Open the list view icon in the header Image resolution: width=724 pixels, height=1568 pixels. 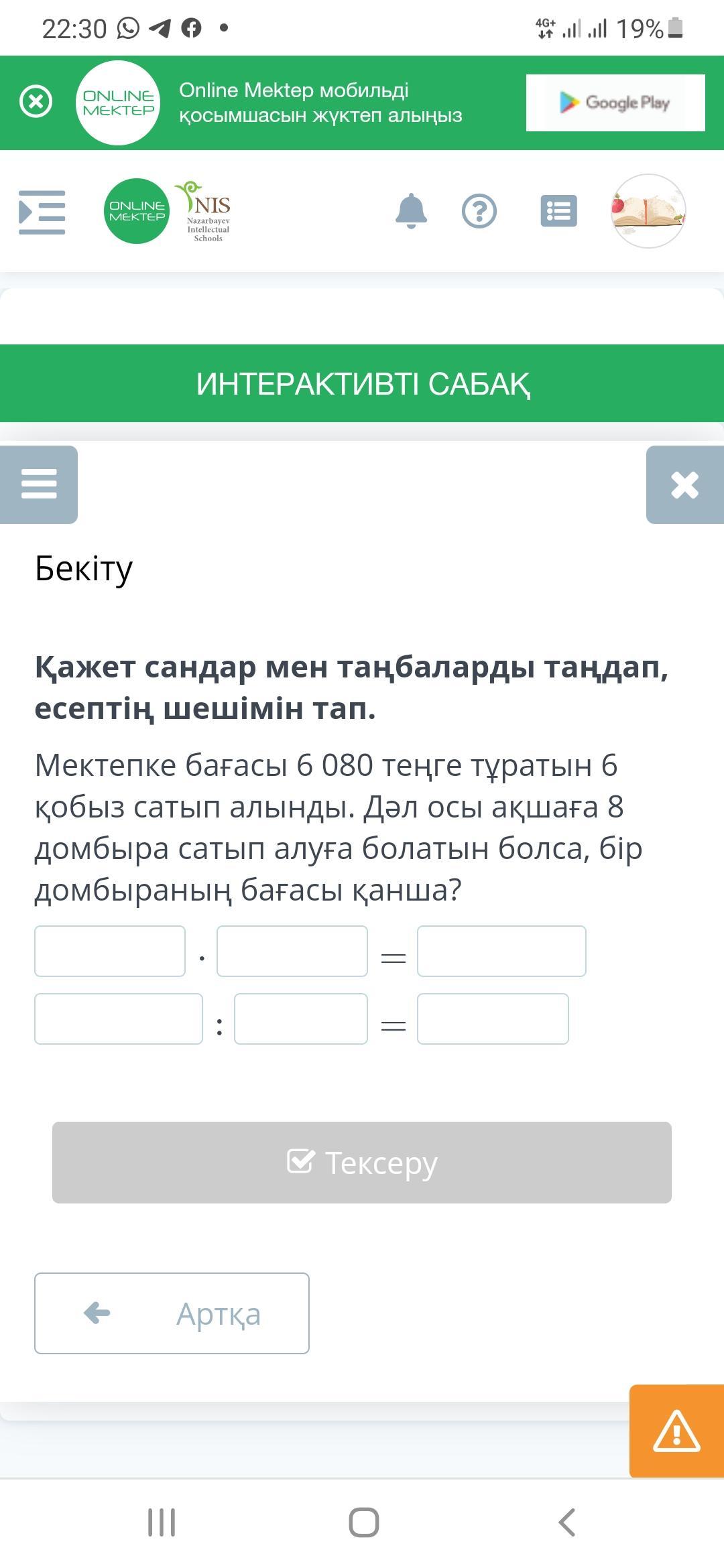(x=558, y=211)
